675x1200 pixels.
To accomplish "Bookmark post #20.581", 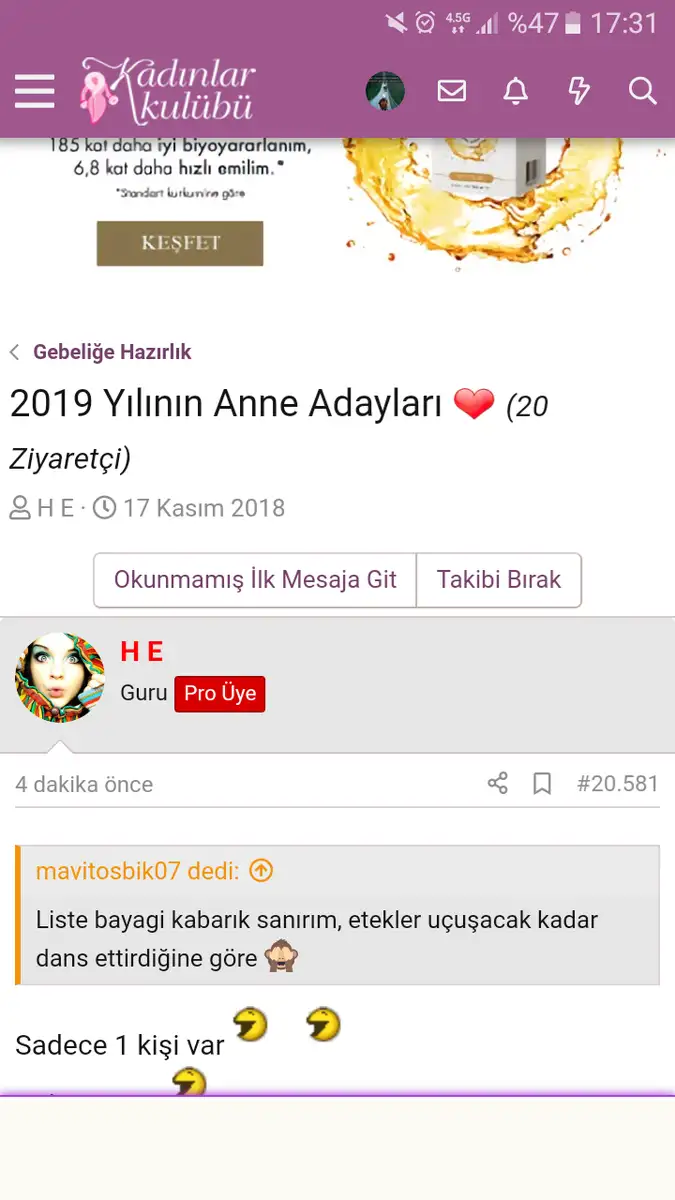I will (542, 783).
